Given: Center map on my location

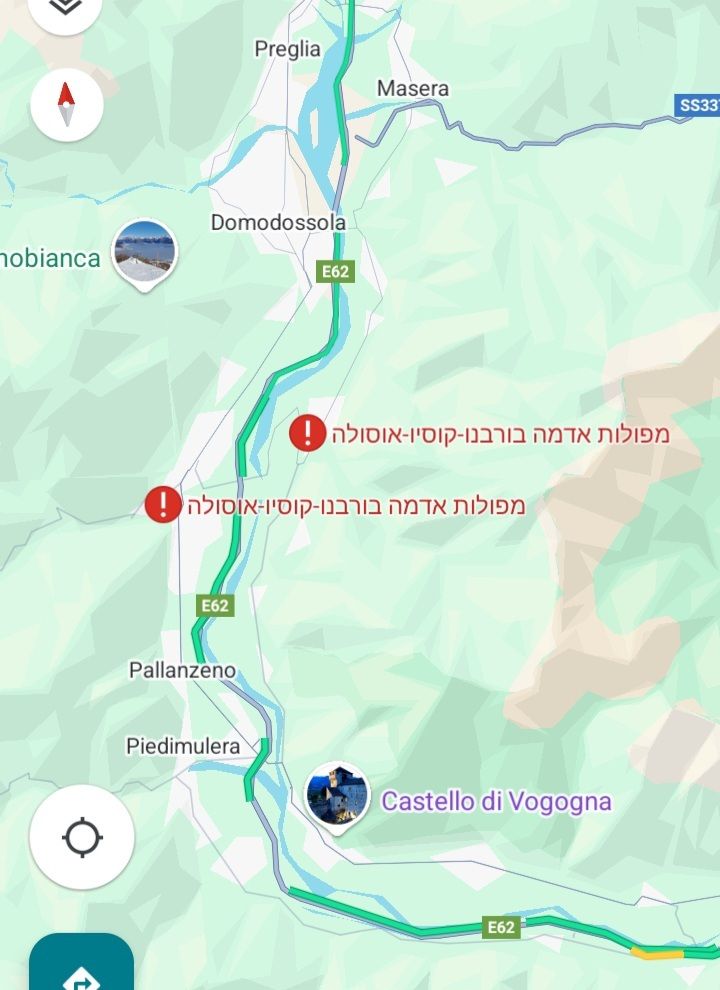Looking at the screenshot, I should click(x=82, y=837).
